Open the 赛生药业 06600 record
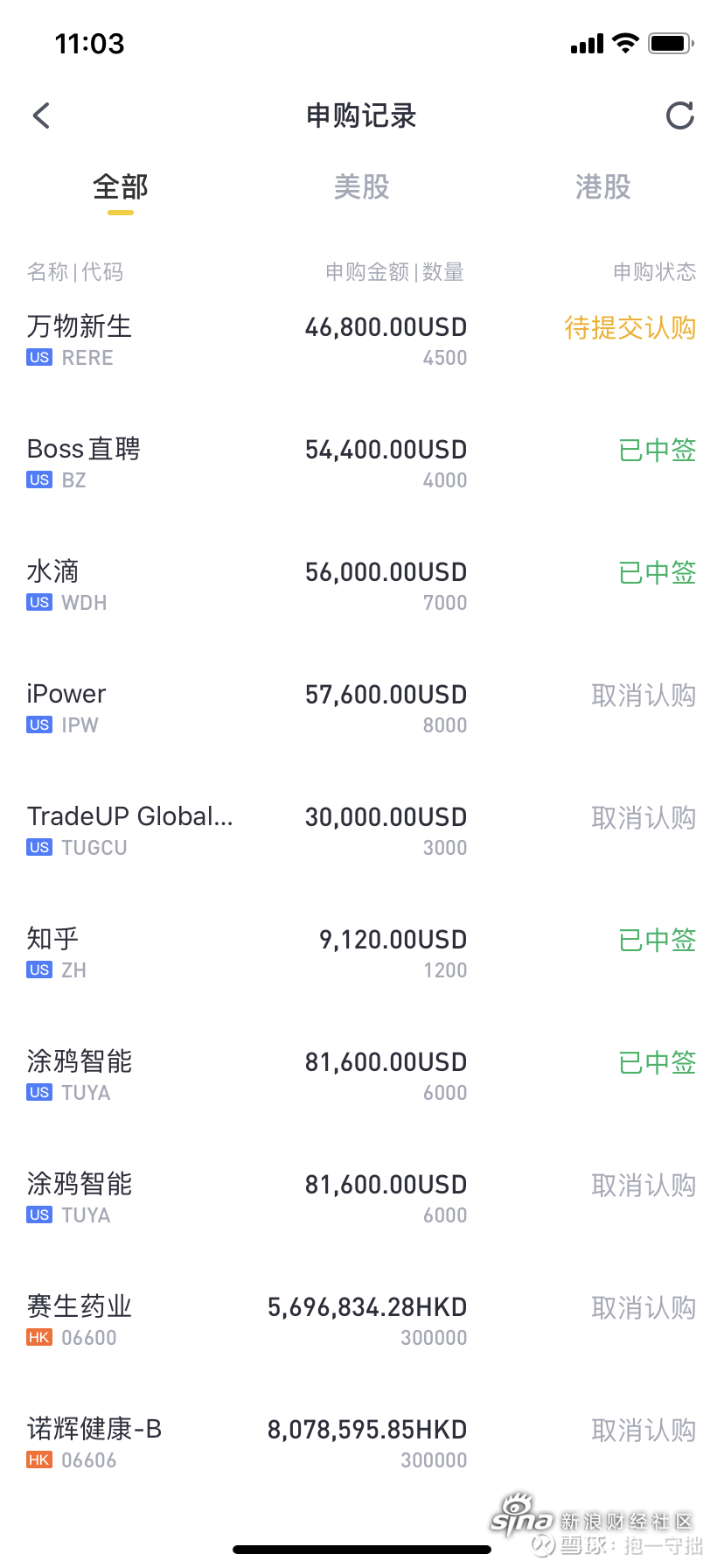The image size is (724, 1568). pyautogui.click(x=362, y=1321)
